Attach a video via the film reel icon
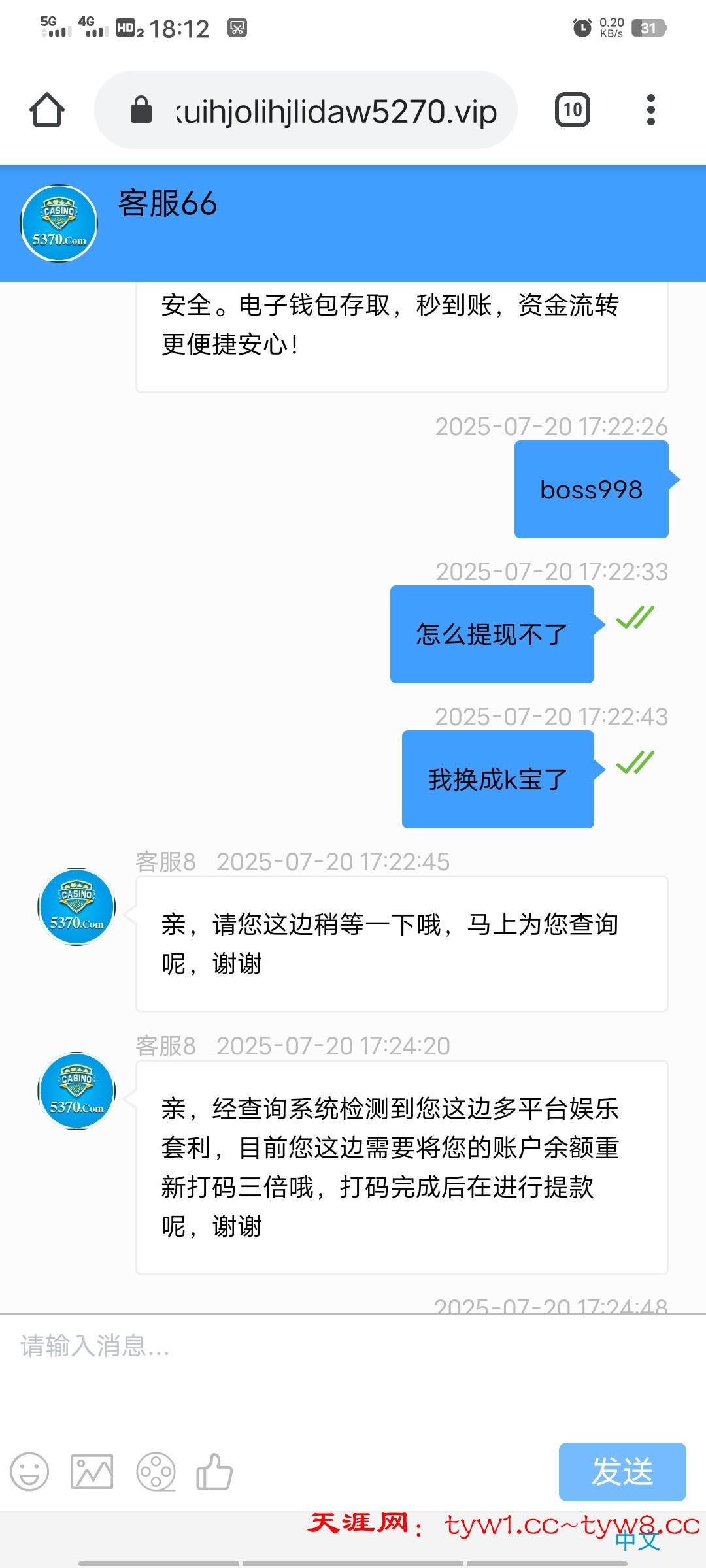706x1568 pixels. pos(156,1472)
